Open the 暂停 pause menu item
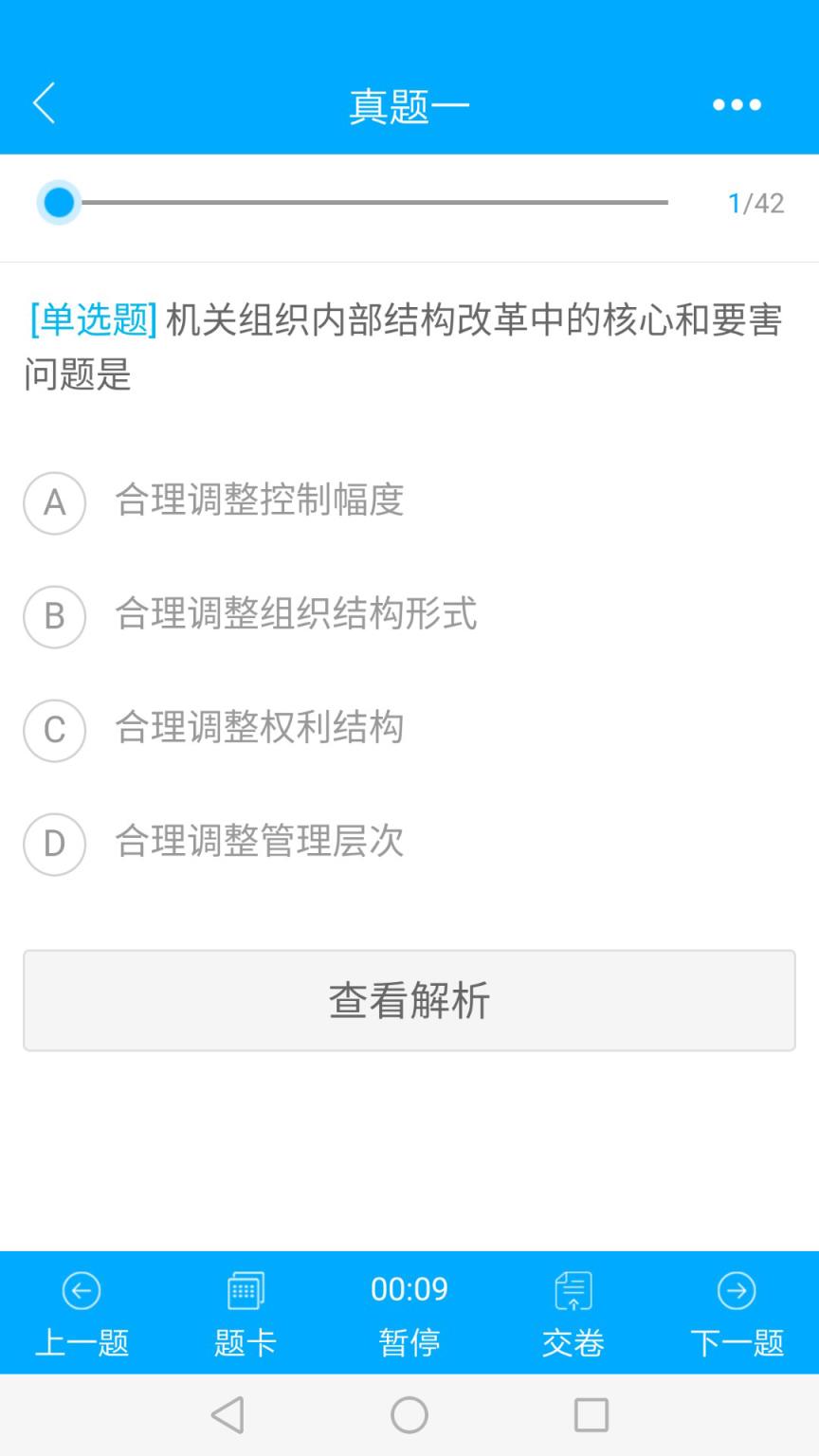This screenshot has width=819, height=1456. [409, 1340]
